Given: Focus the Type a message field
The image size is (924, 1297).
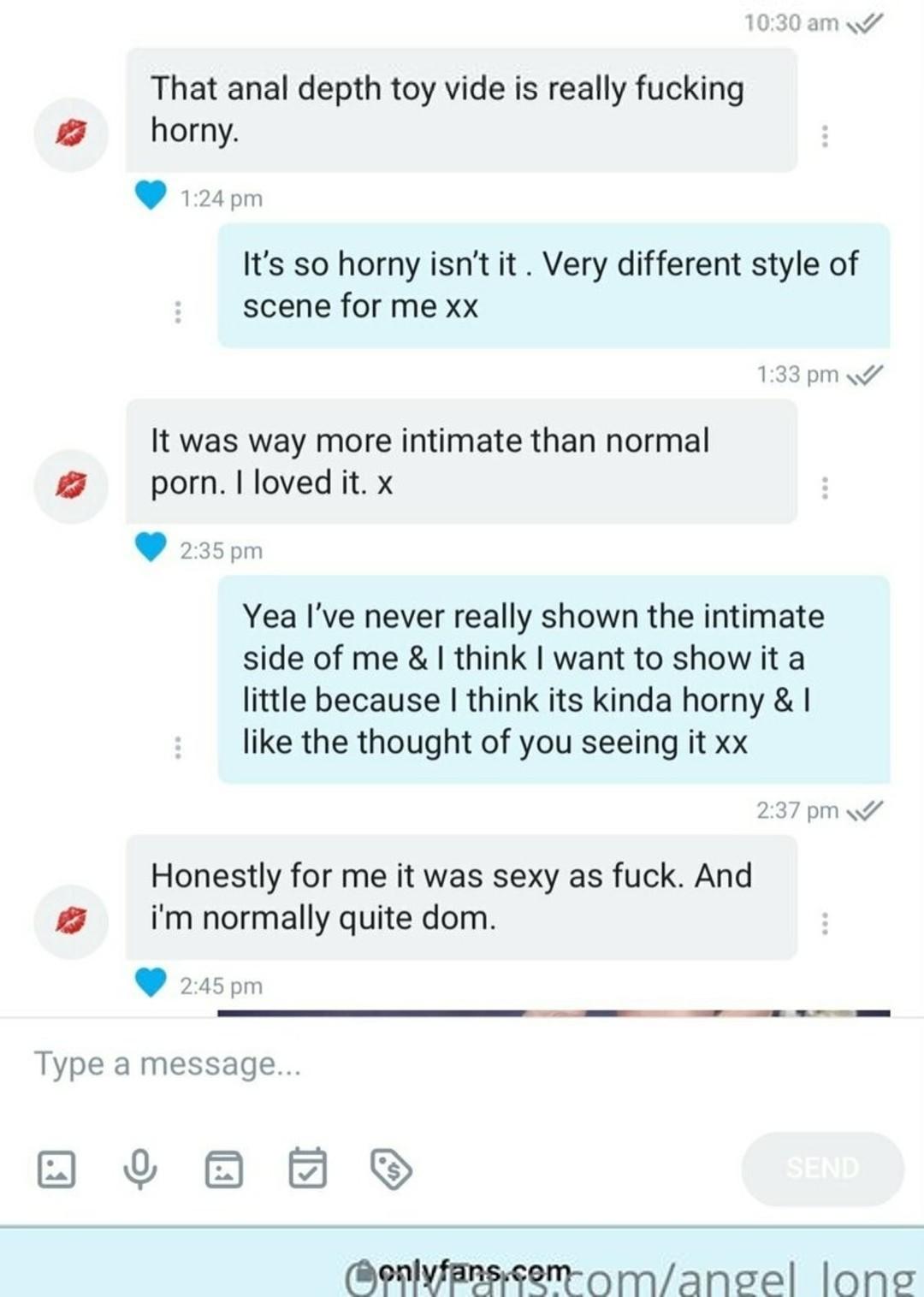Looking at the screenshot, I should tap(385, 1064).
